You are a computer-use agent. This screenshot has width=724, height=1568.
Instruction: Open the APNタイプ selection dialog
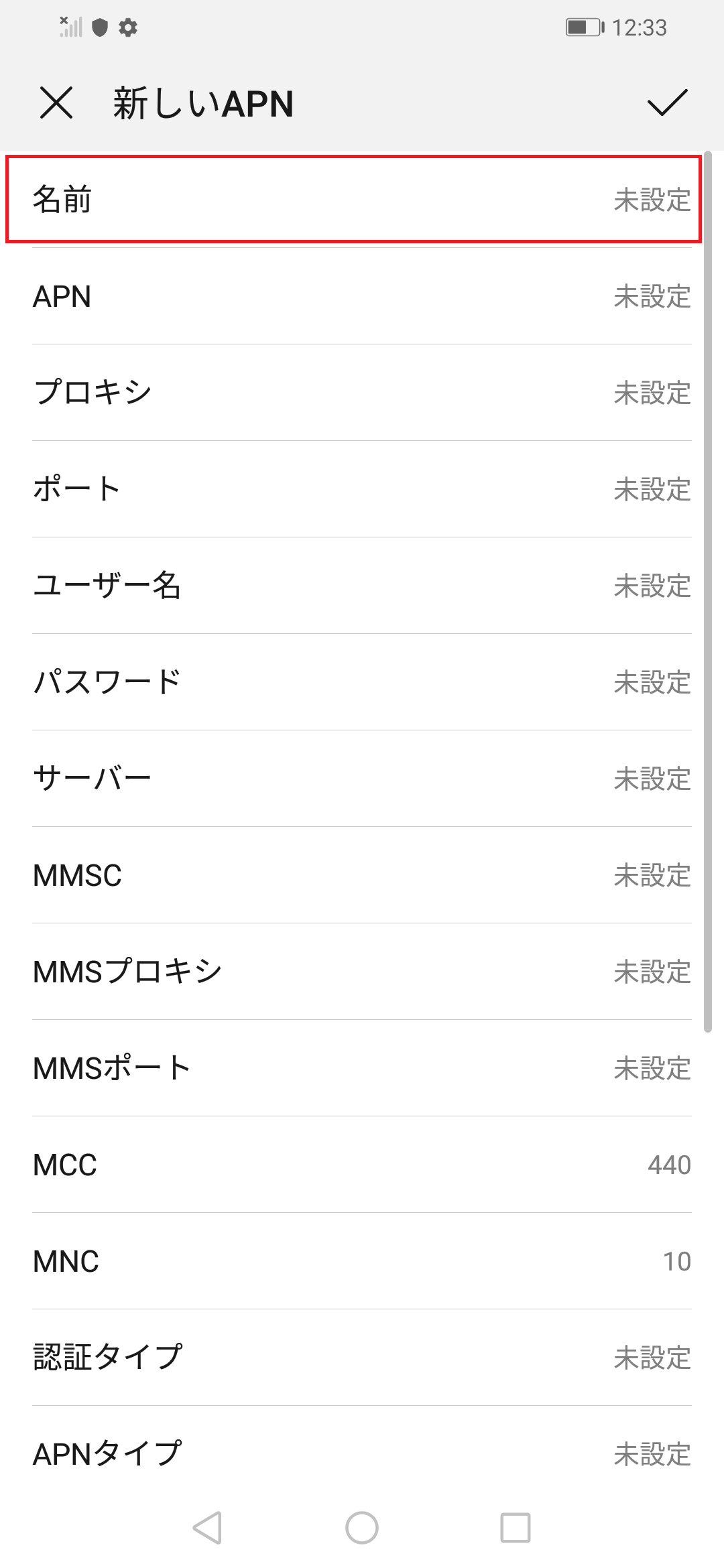(x=362, y=1454)
